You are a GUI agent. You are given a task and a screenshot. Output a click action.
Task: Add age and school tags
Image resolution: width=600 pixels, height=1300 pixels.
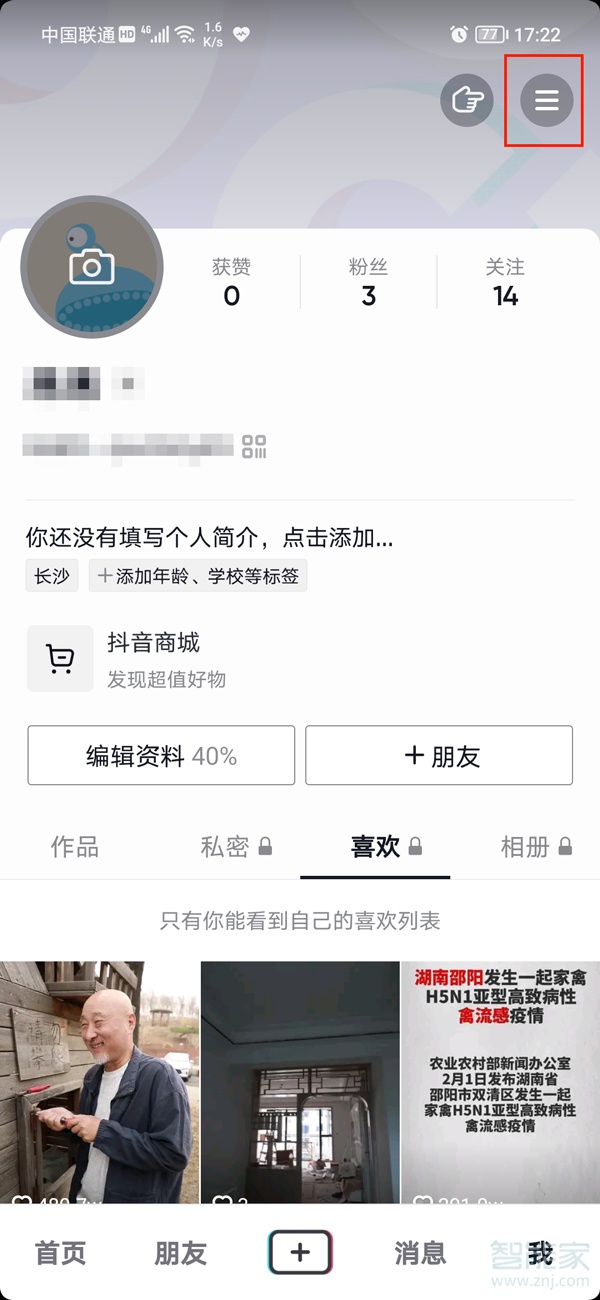pyautogui.click(x=197, y=576)
